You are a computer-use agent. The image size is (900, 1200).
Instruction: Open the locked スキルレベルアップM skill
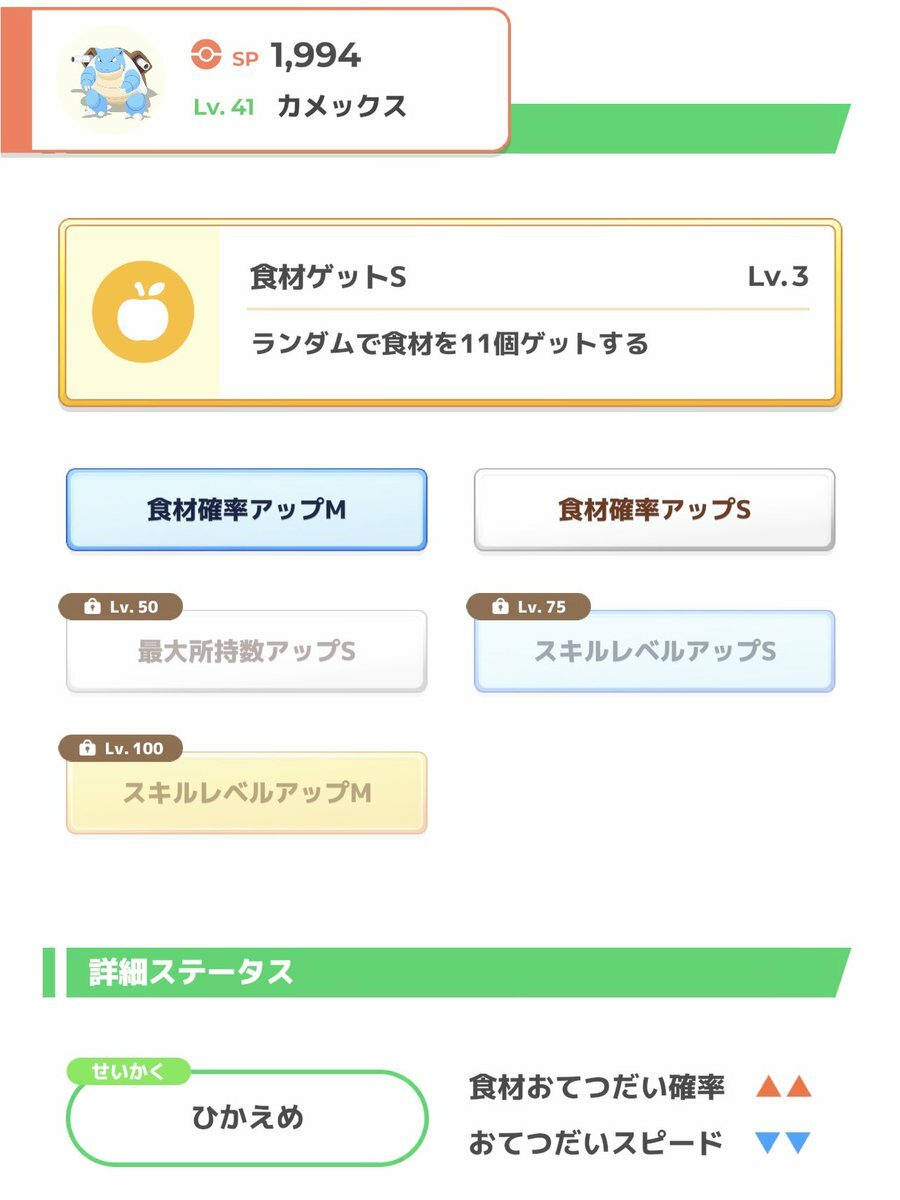pos(246,794)
